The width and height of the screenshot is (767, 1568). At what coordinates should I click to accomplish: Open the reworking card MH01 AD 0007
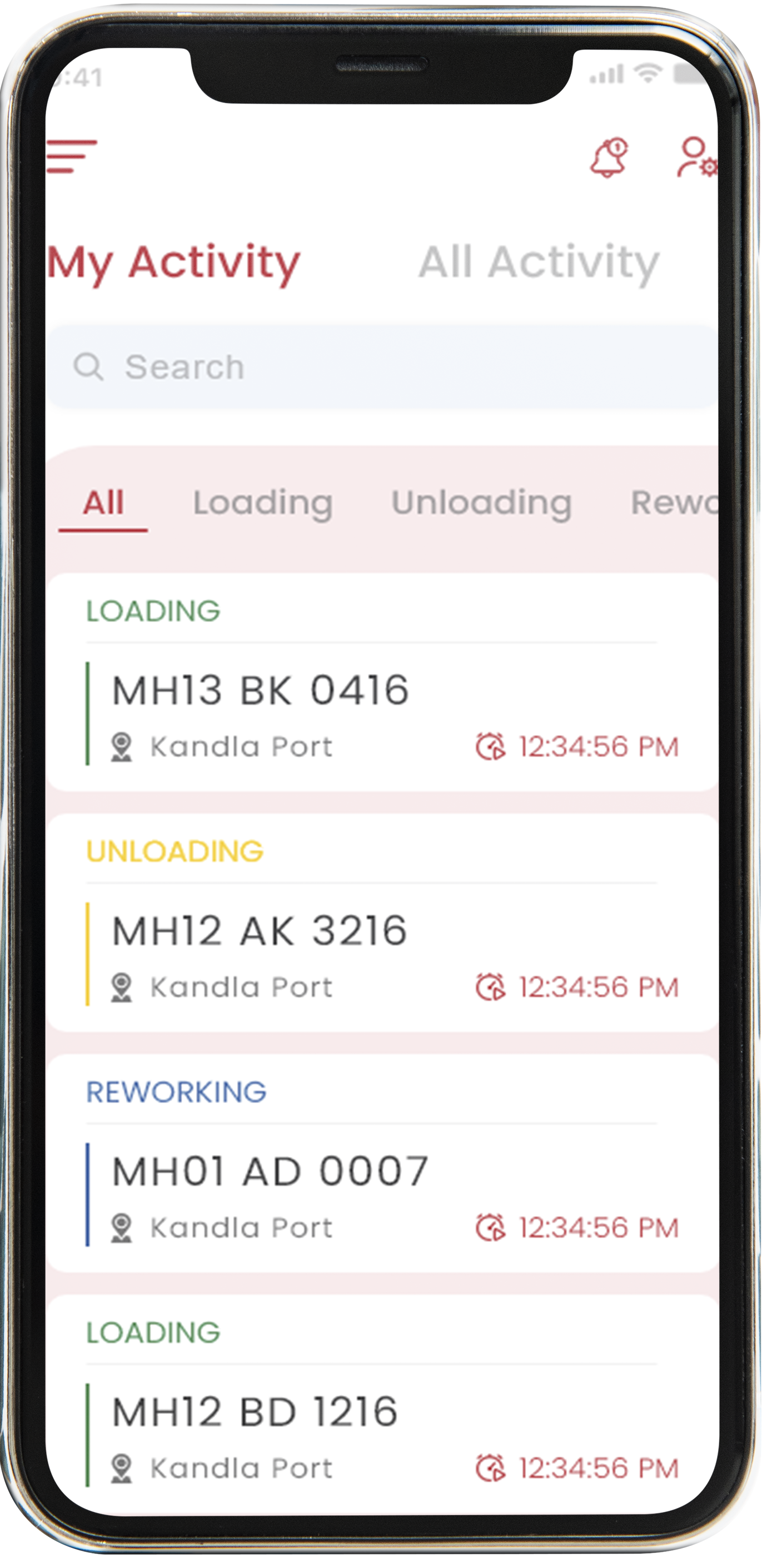pyautogui.click(x=382, y=1163)
